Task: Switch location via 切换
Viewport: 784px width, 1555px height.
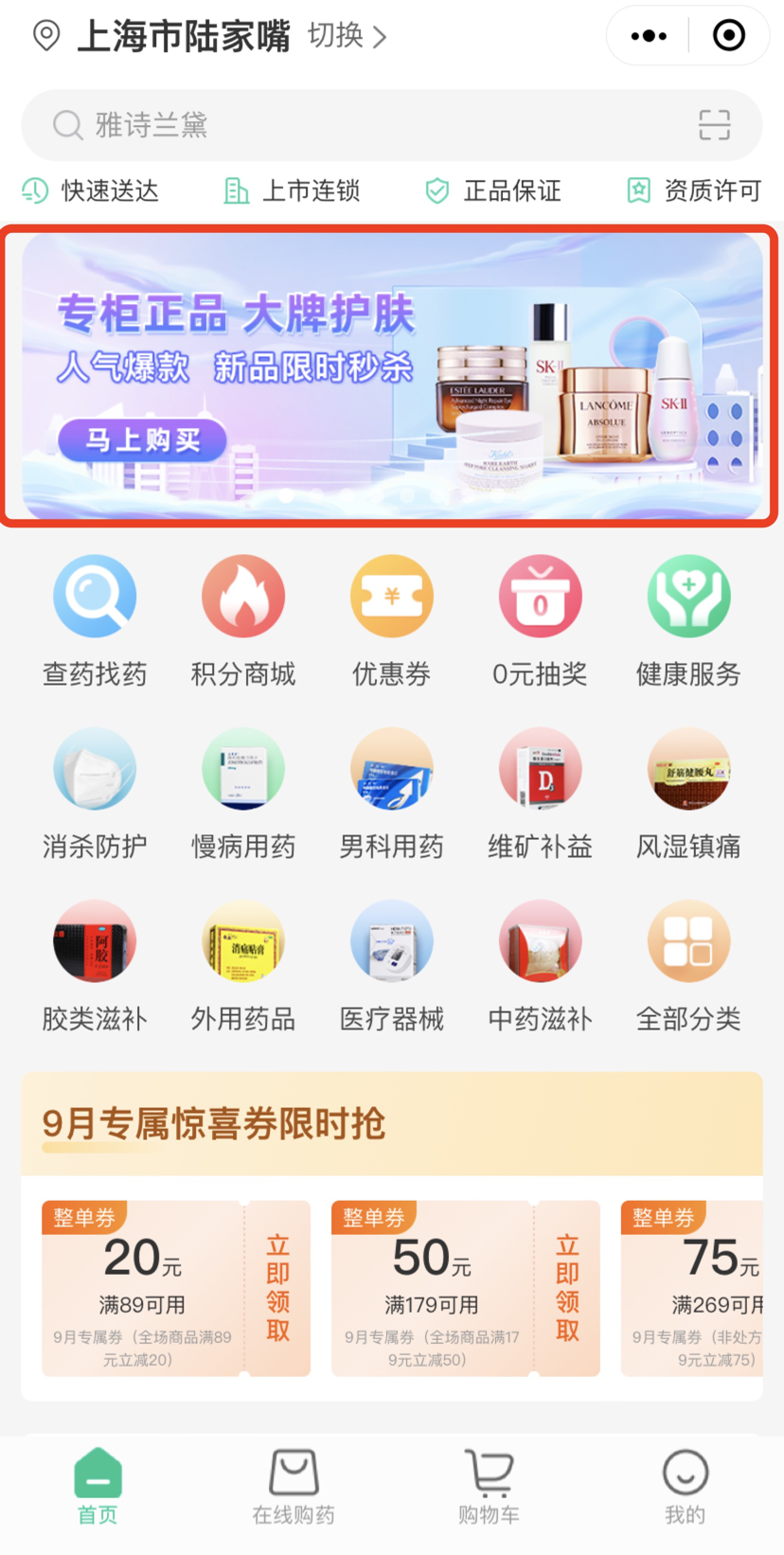Action: [347, 37]
